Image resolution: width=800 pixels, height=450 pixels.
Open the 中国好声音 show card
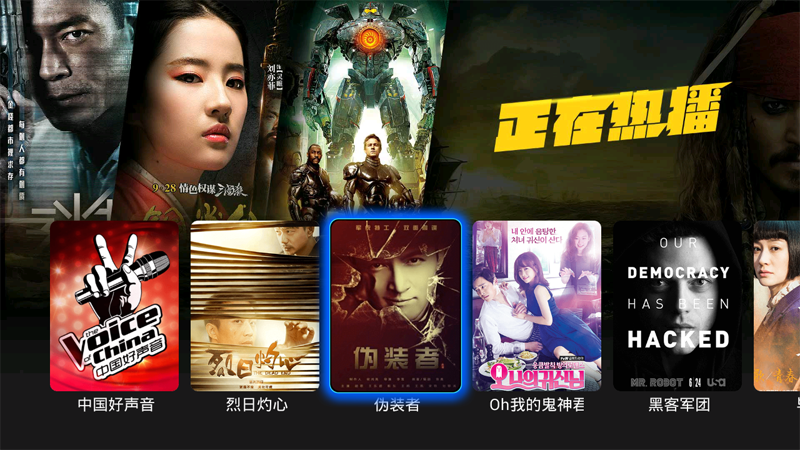point(115,306)
